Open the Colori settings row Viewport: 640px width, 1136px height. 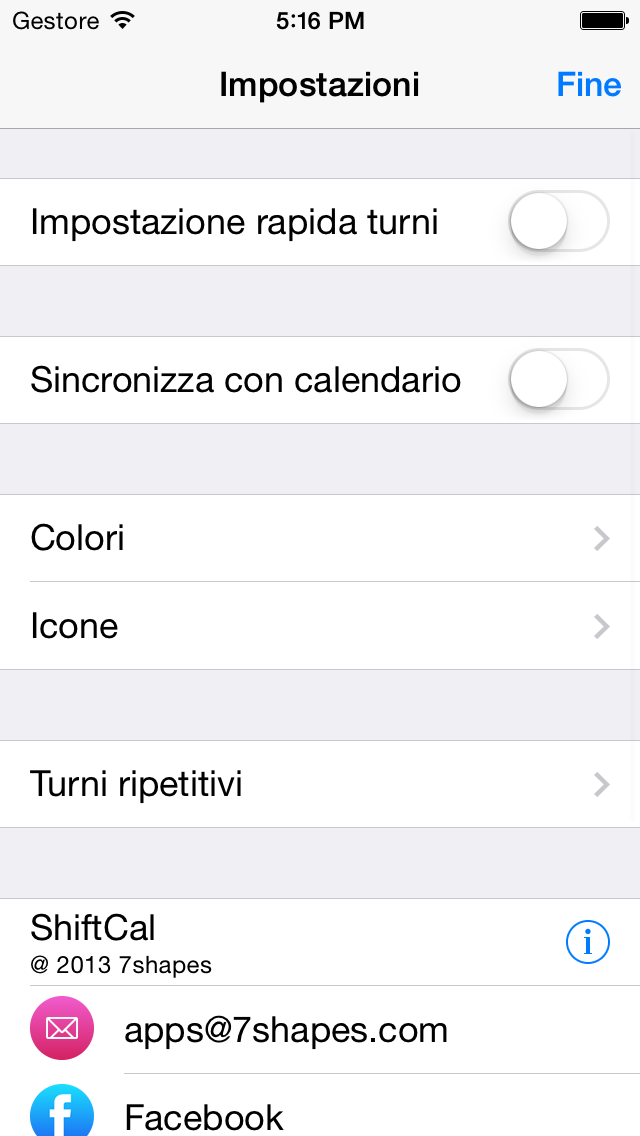point(320,538)
